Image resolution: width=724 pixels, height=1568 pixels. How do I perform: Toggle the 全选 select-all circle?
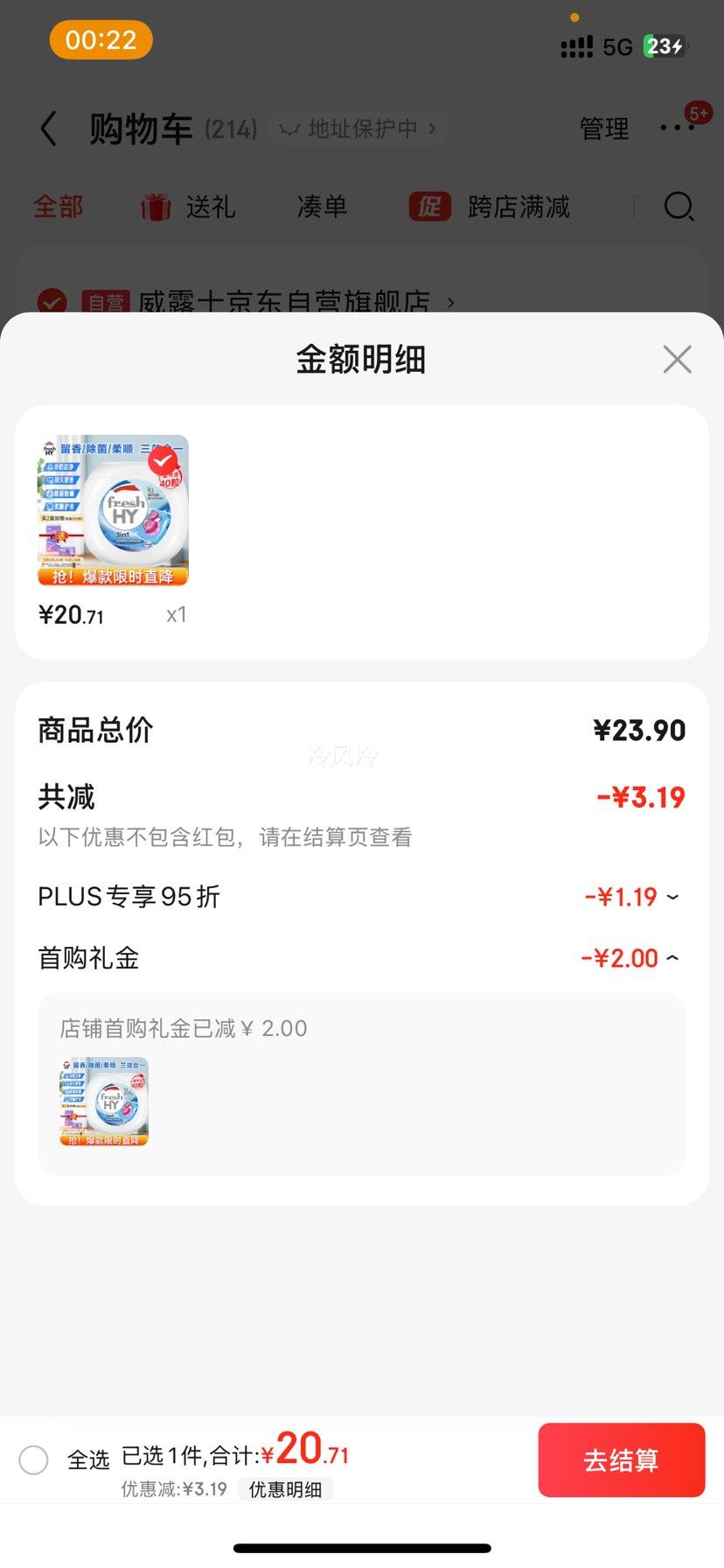click(x=34, y=1459)
